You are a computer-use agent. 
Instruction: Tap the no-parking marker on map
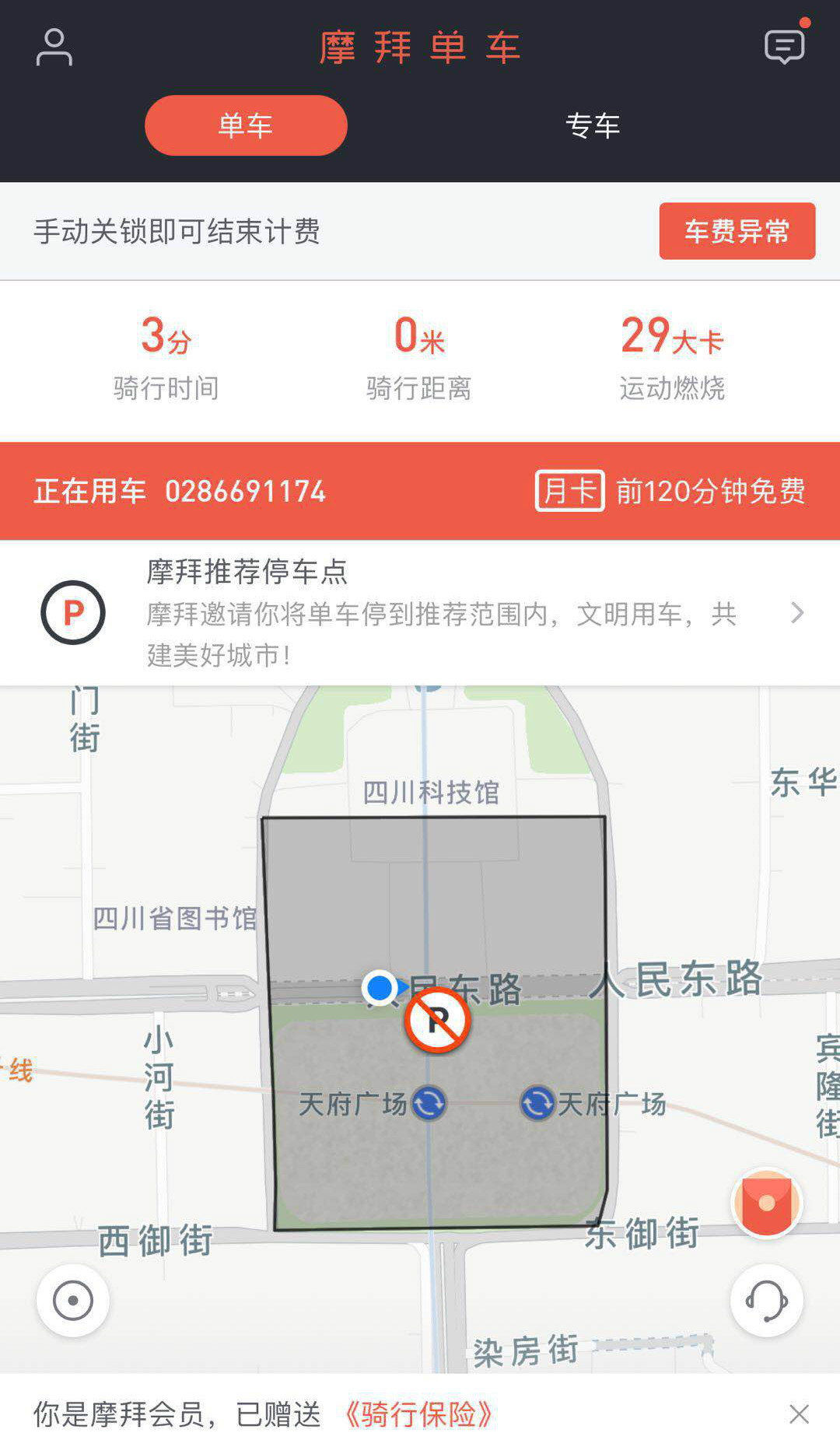(437, 1020)
